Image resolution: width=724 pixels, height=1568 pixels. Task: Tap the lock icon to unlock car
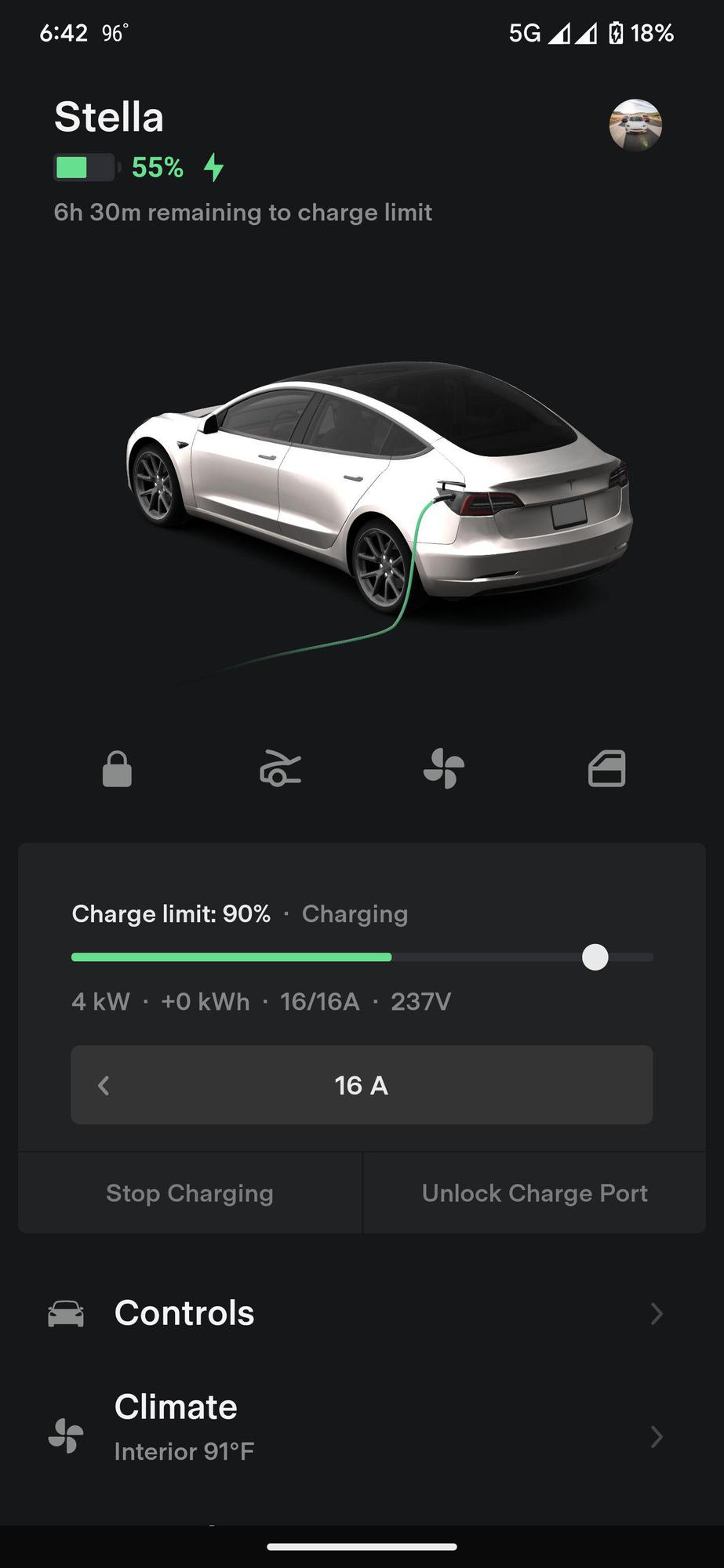tap(117, 768)
